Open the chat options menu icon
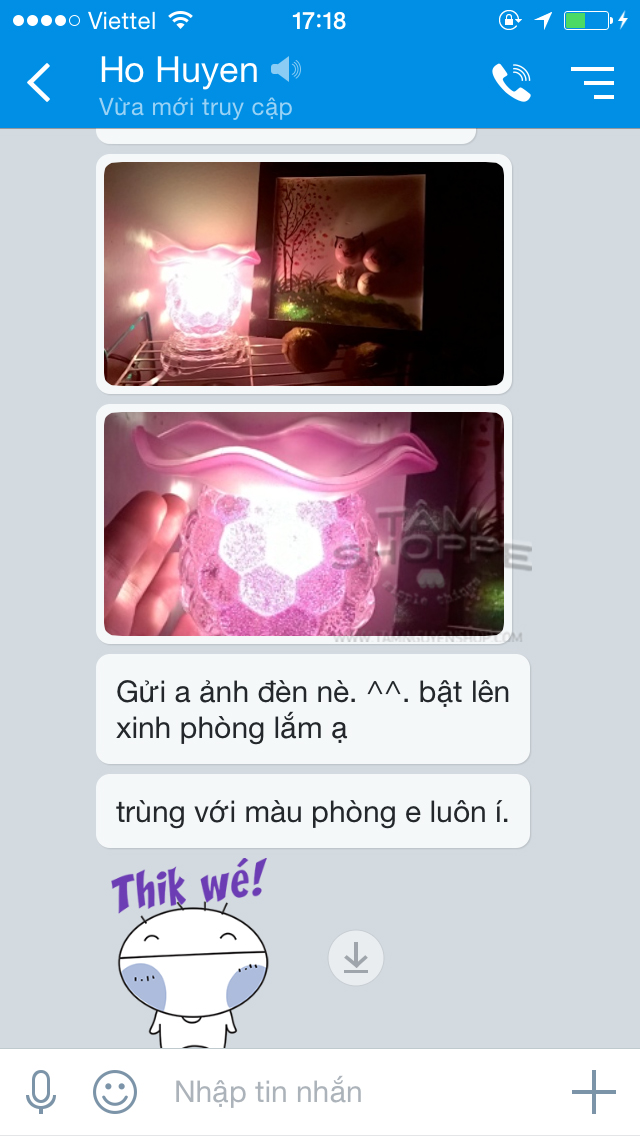640x1136 pixels. [592, 83]
